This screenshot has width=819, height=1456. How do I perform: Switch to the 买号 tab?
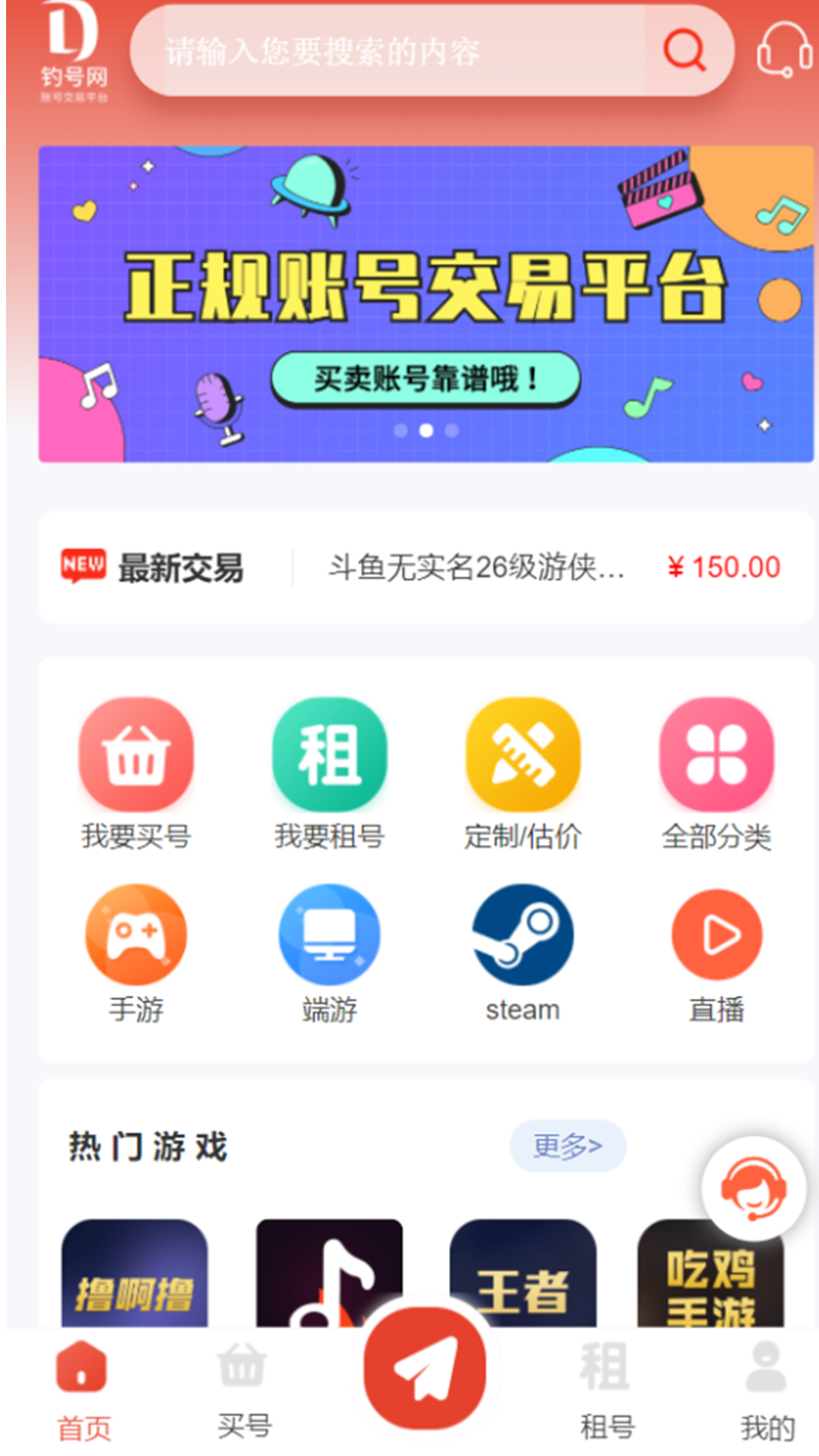(243, 1389)
